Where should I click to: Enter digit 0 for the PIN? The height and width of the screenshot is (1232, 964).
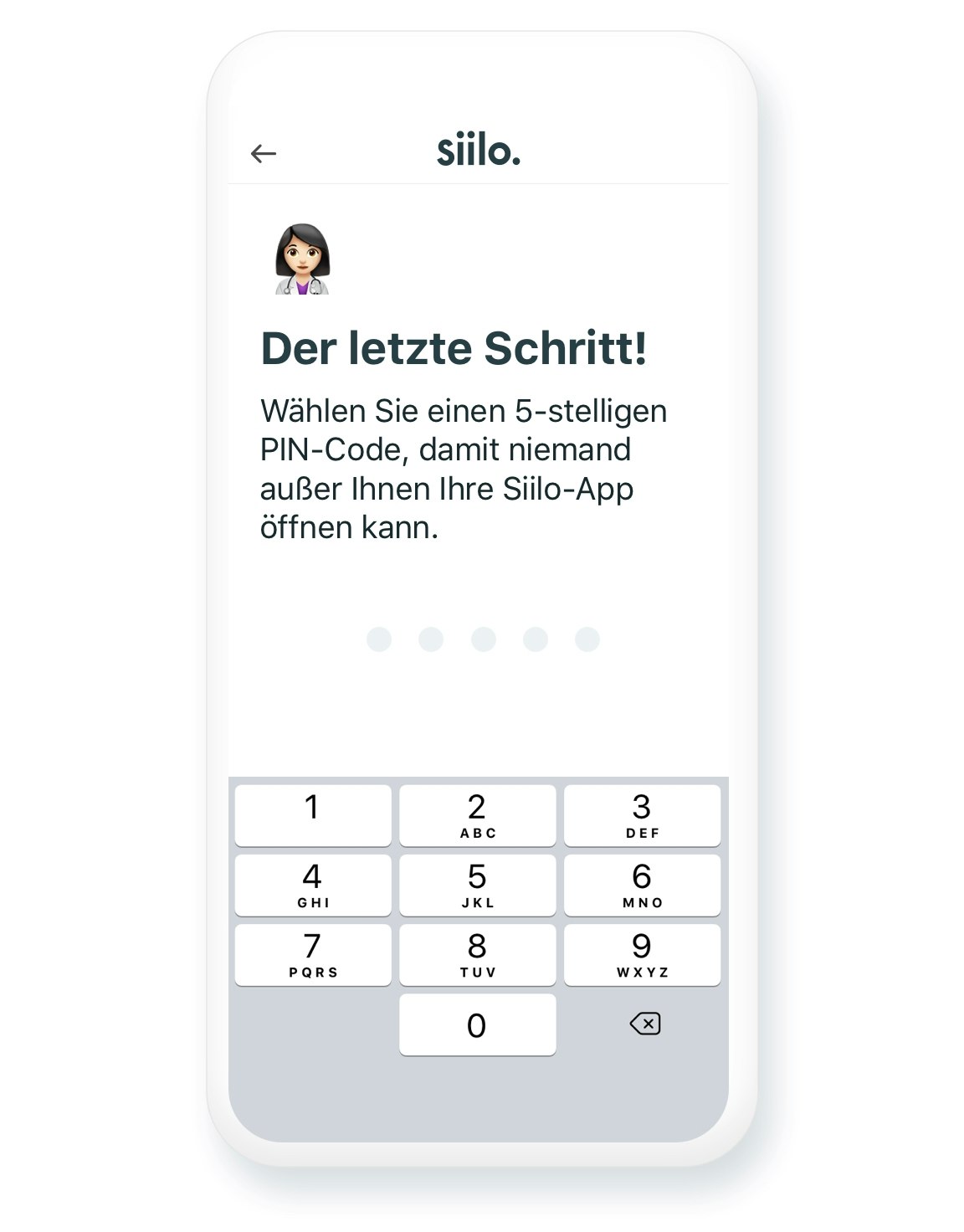pos(477,1024)
